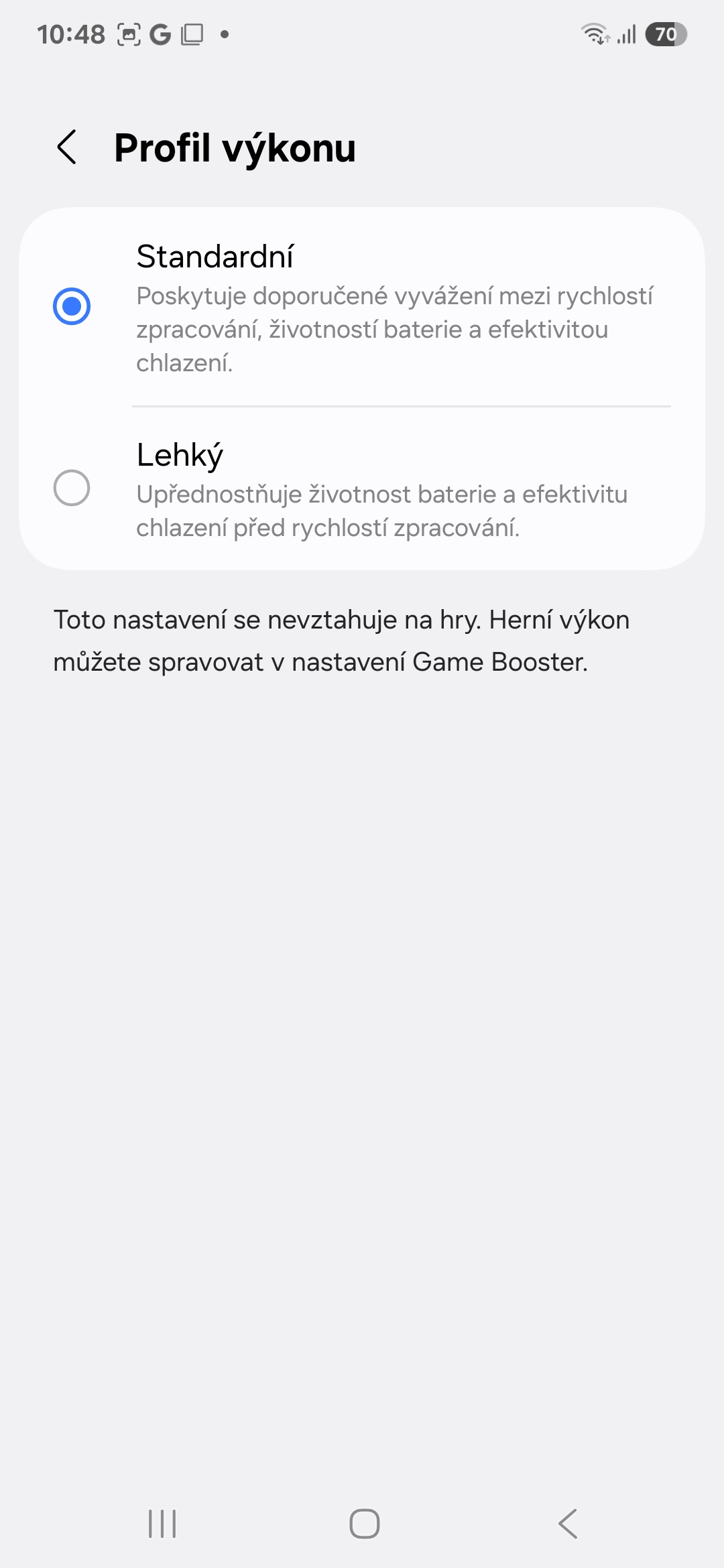
Task: Select the Standardní performance profile
Action: click(362, 307)
